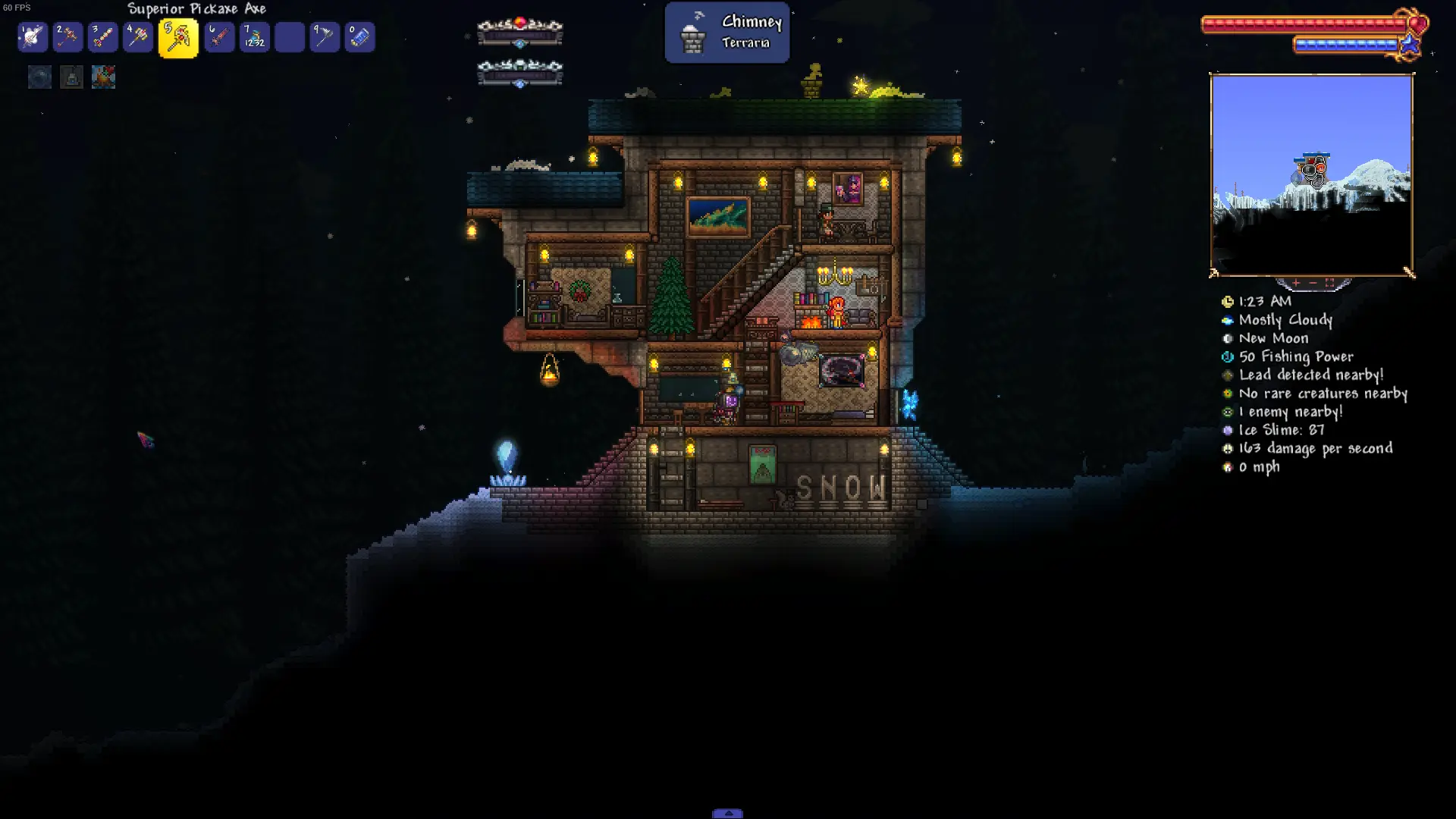Image resolution: width=1456 pixels, height=819 pixels.
Task: Select hotbar slot 7 stack of 1232
Action: [254, 37]
